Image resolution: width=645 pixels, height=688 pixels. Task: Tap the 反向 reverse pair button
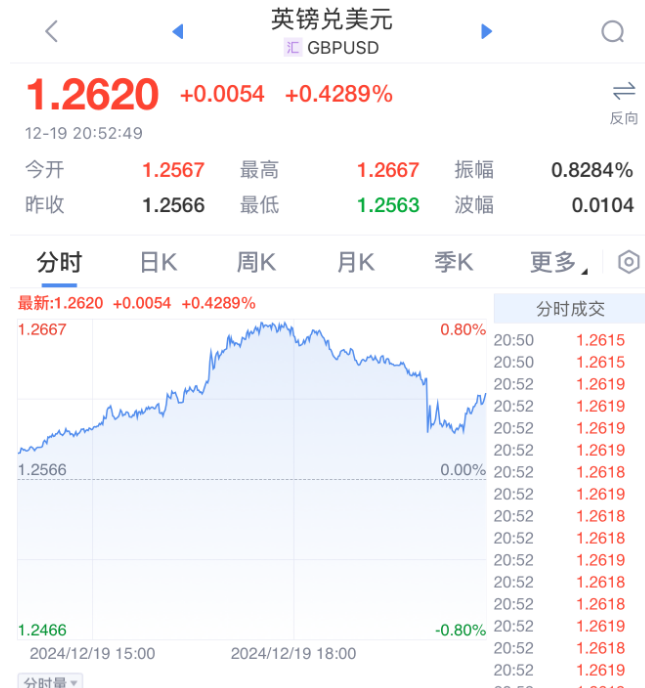pyautogui.click(x=623, y=102)
